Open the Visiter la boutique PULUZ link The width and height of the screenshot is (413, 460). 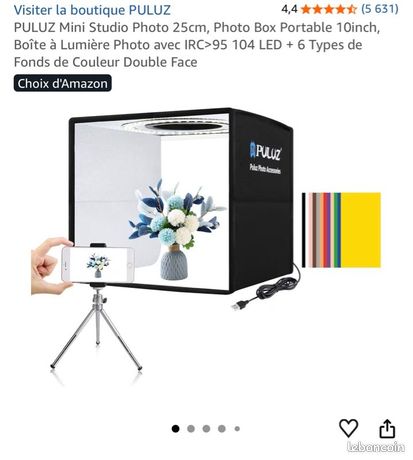(x=92, y=10)
